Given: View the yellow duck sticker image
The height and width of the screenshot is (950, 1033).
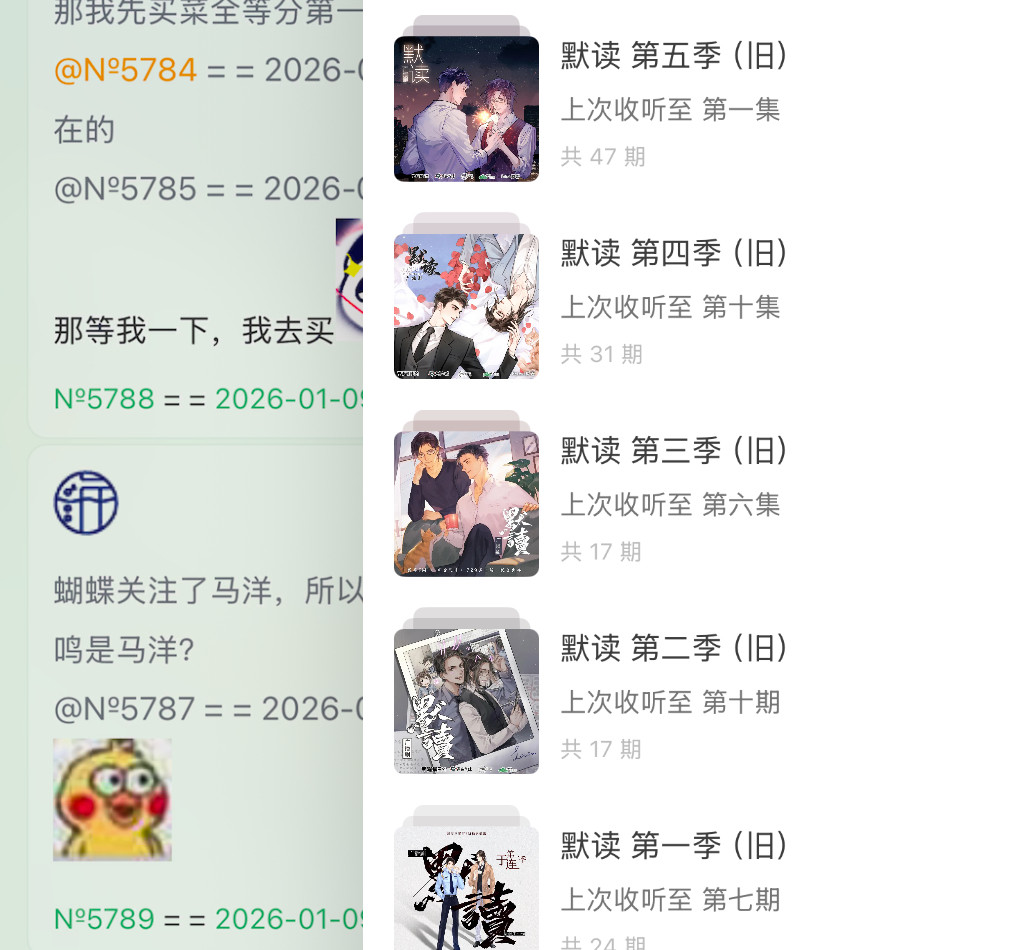Looking at the screenshot, I should [x=112, y=800].
